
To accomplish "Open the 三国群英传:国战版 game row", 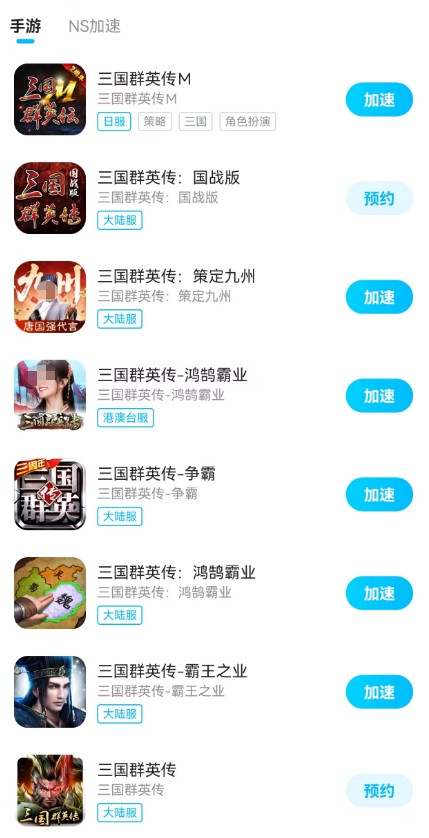I will 214,198.
